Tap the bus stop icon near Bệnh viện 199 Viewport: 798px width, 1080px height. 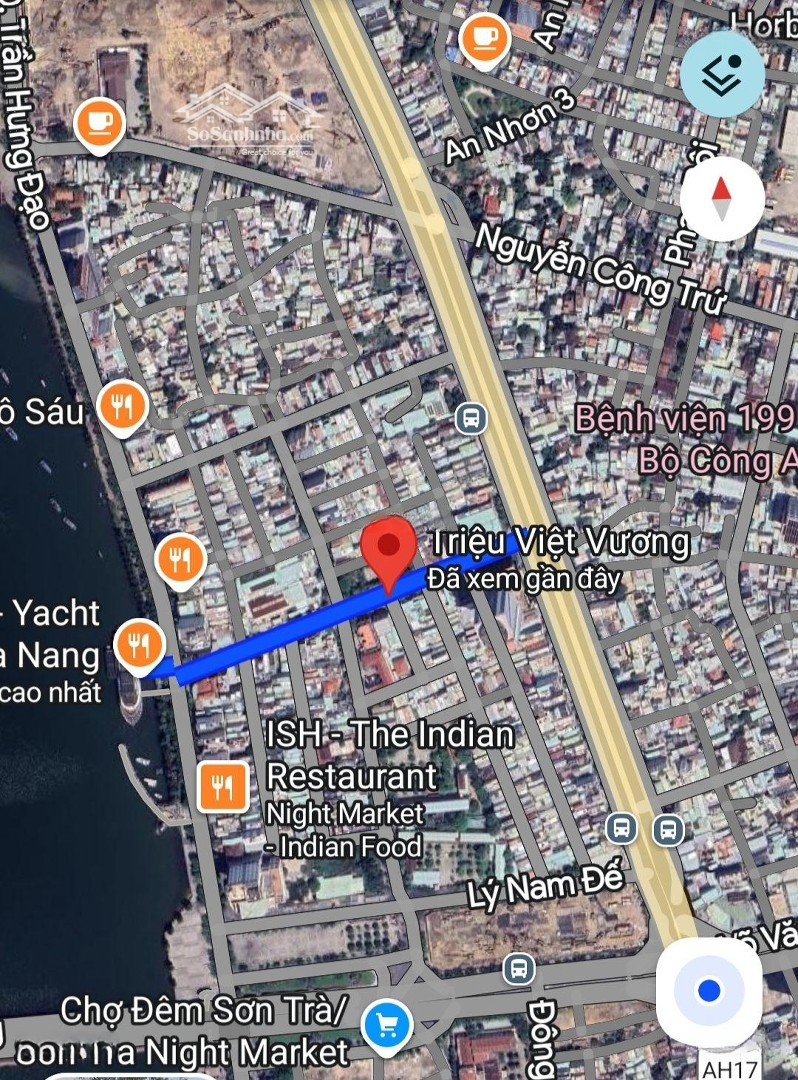tap(471, 417)
